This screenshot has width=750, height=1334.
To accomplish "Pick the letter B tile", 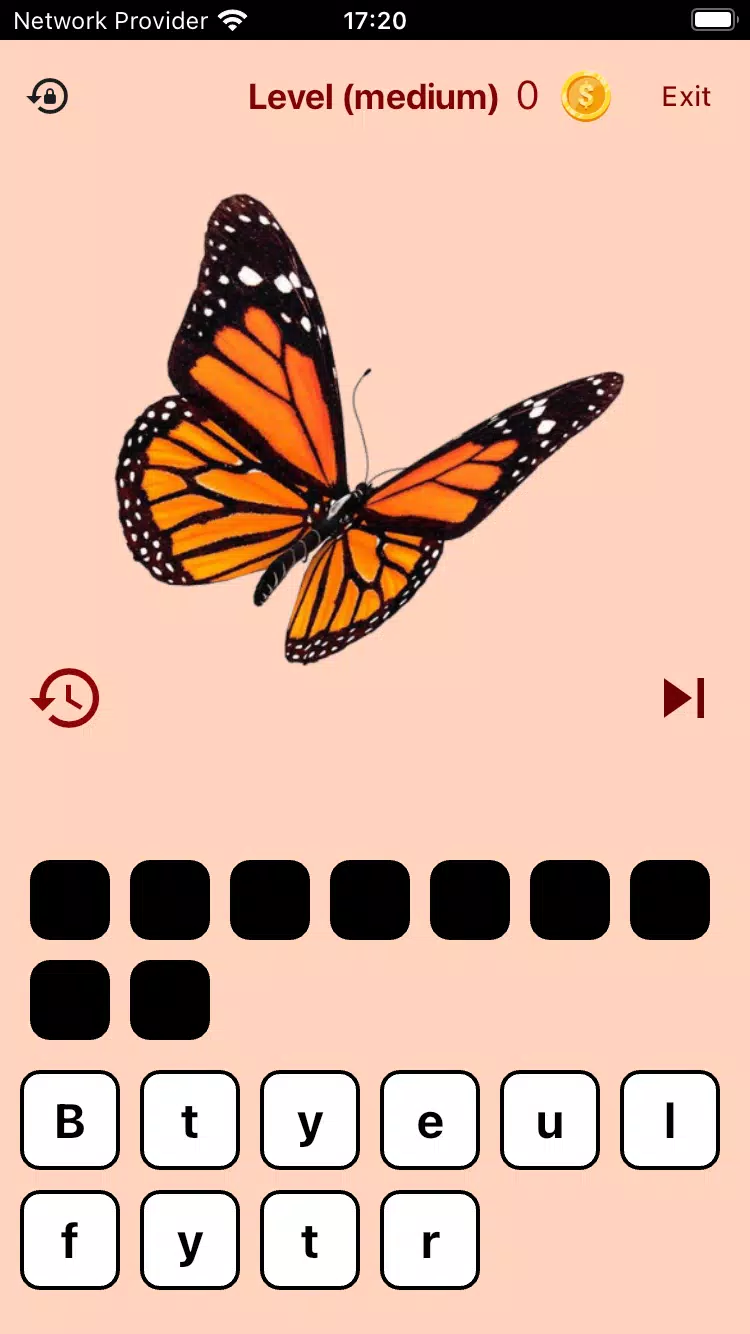I will coord(70,1121).
